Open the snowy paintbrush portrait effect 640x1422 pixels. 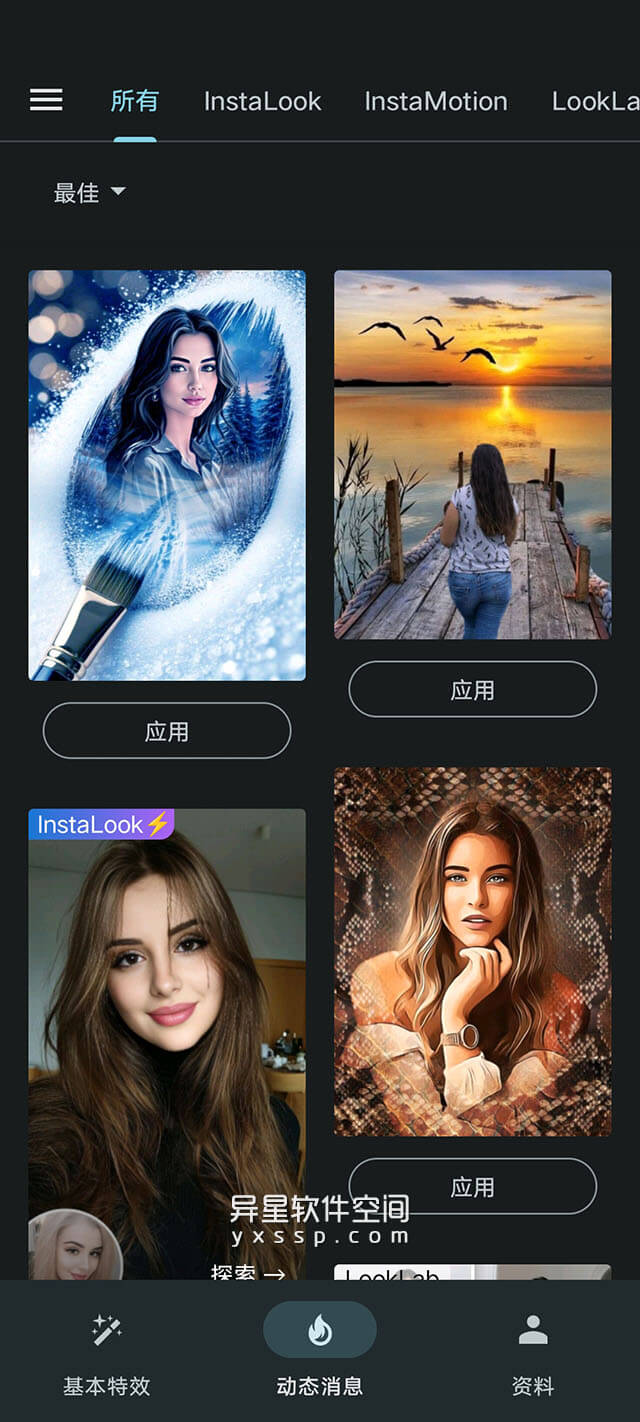(x=167, y=475)
